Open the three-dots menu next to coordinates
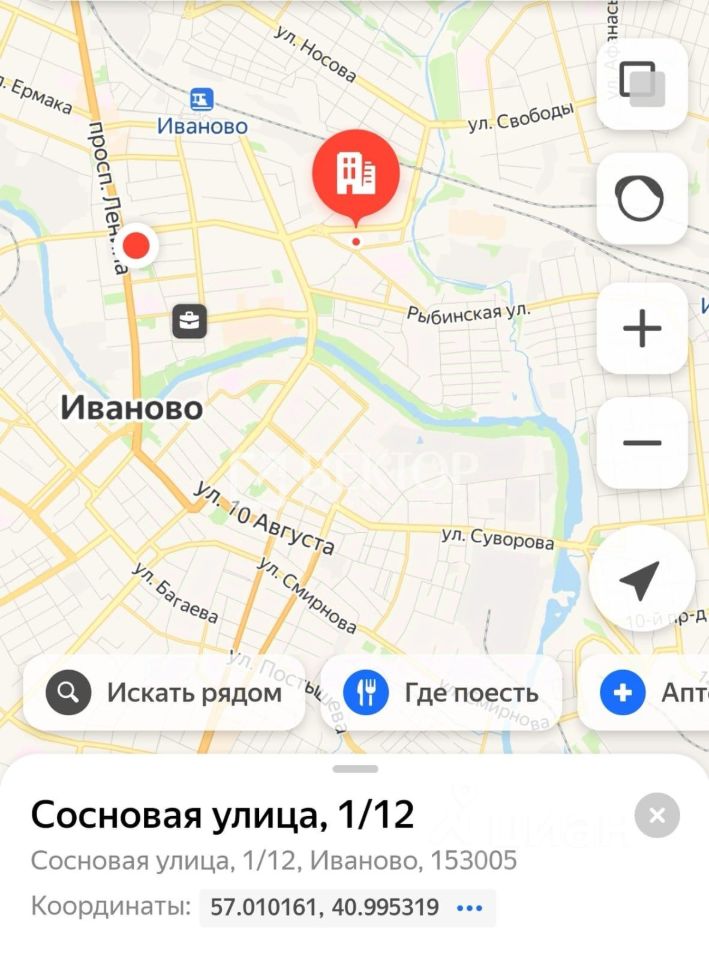The image size is (709, 960). coord(469,908)
